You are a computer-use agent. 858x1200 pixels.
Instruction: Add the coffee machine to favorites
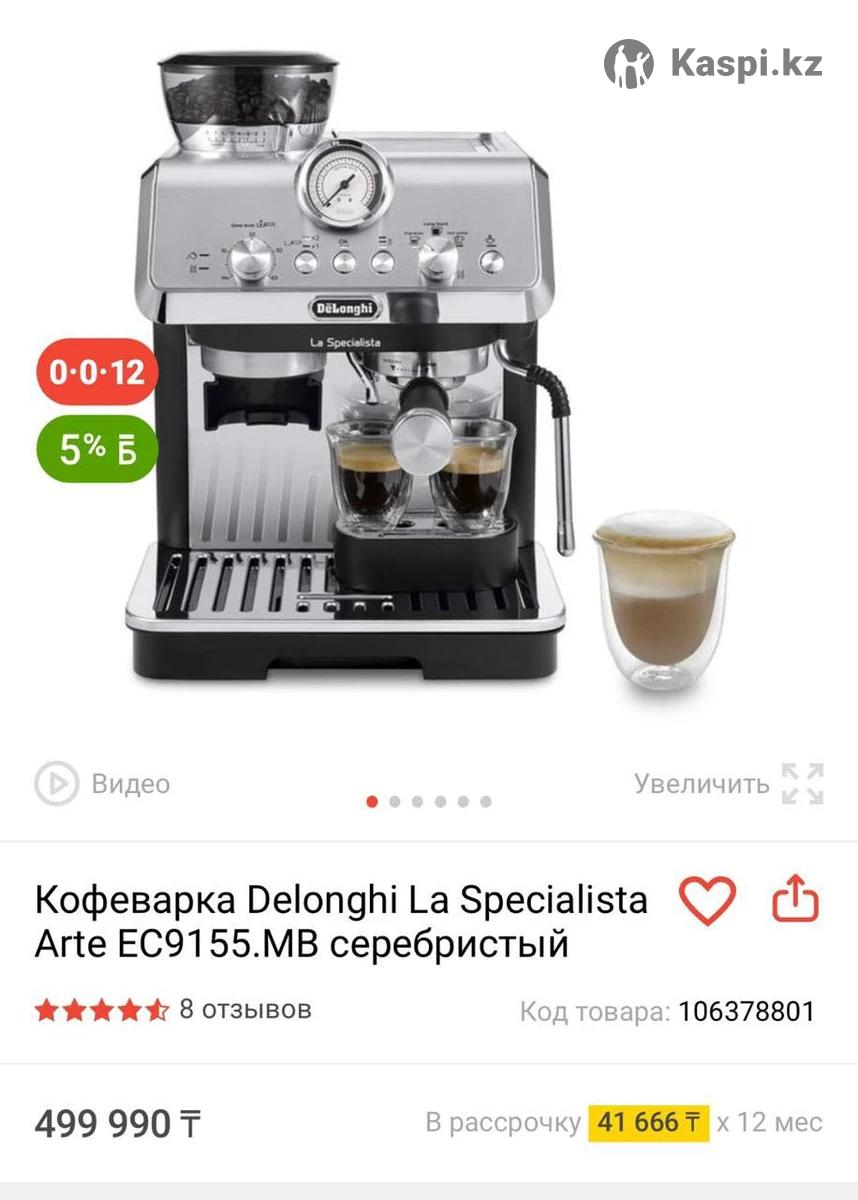point(707,900)
